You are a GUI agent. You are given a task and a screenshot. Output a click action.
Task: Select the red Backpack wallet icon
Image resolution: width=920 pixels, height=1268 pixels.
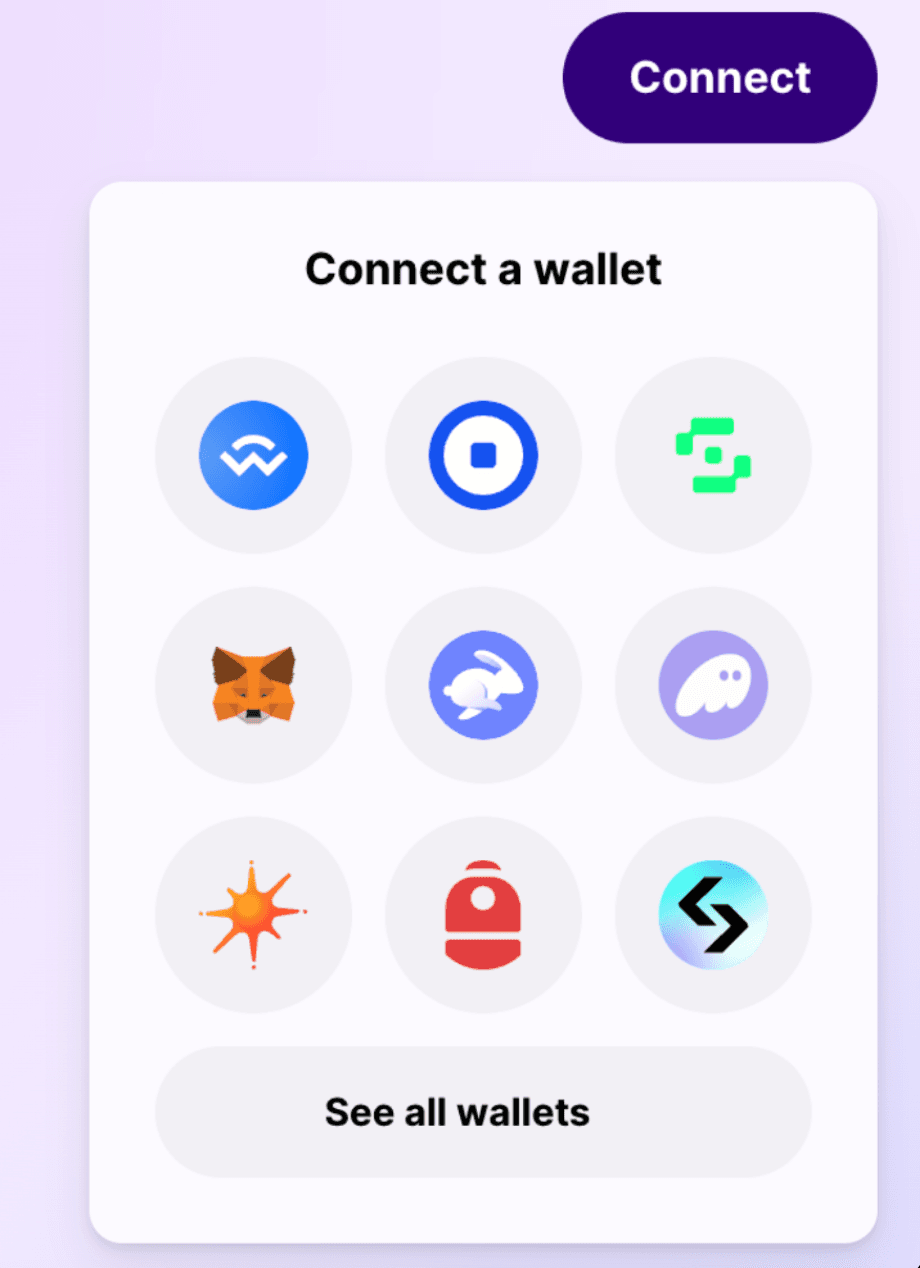(483, 914)
